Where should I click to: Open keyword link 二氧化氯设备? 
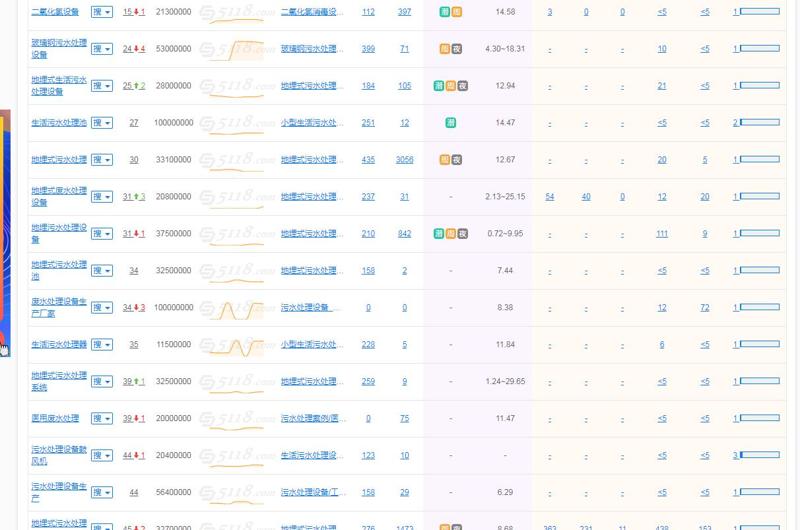[x=55, y=12]
